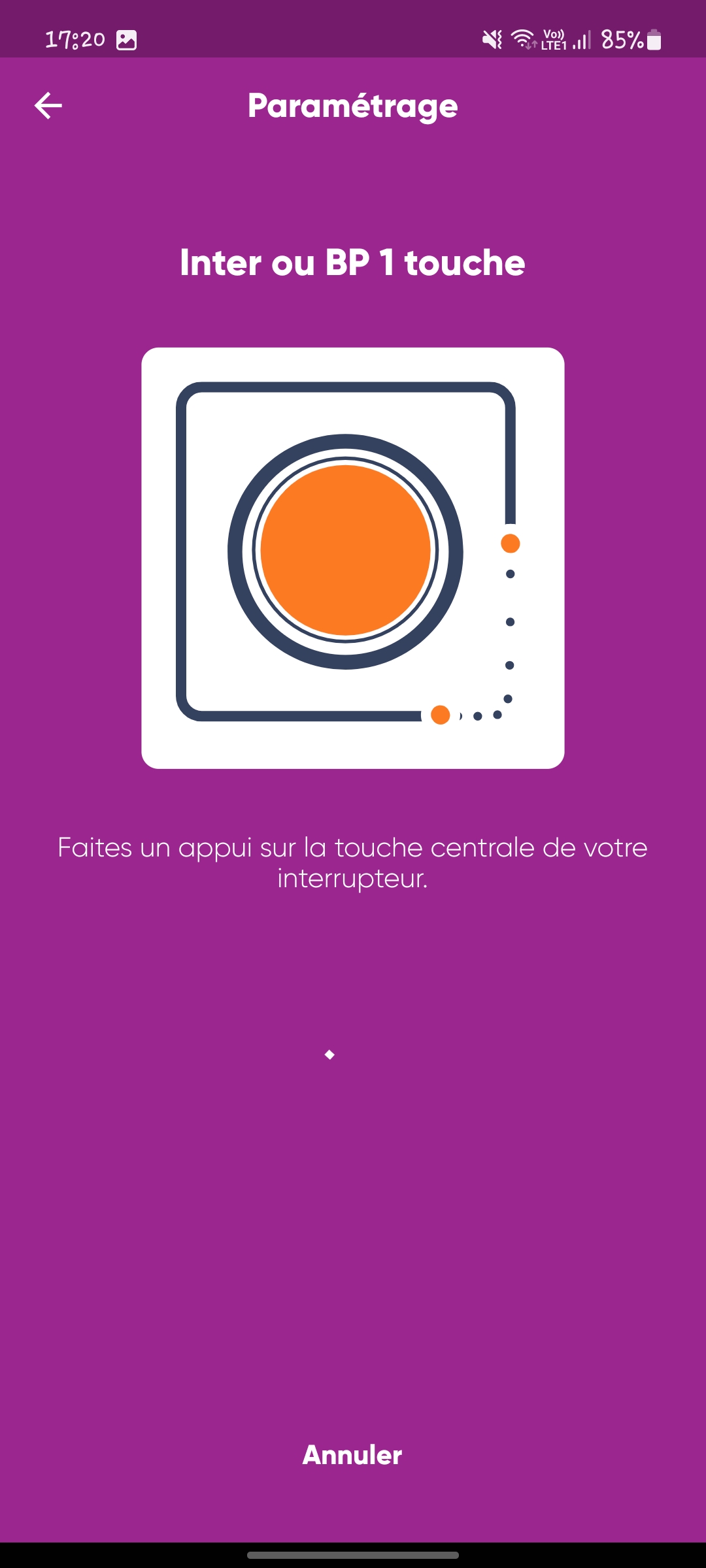Select the battery icon in the status bar
The height and width of the screenshot is (1568, 706).
point(652,39)
